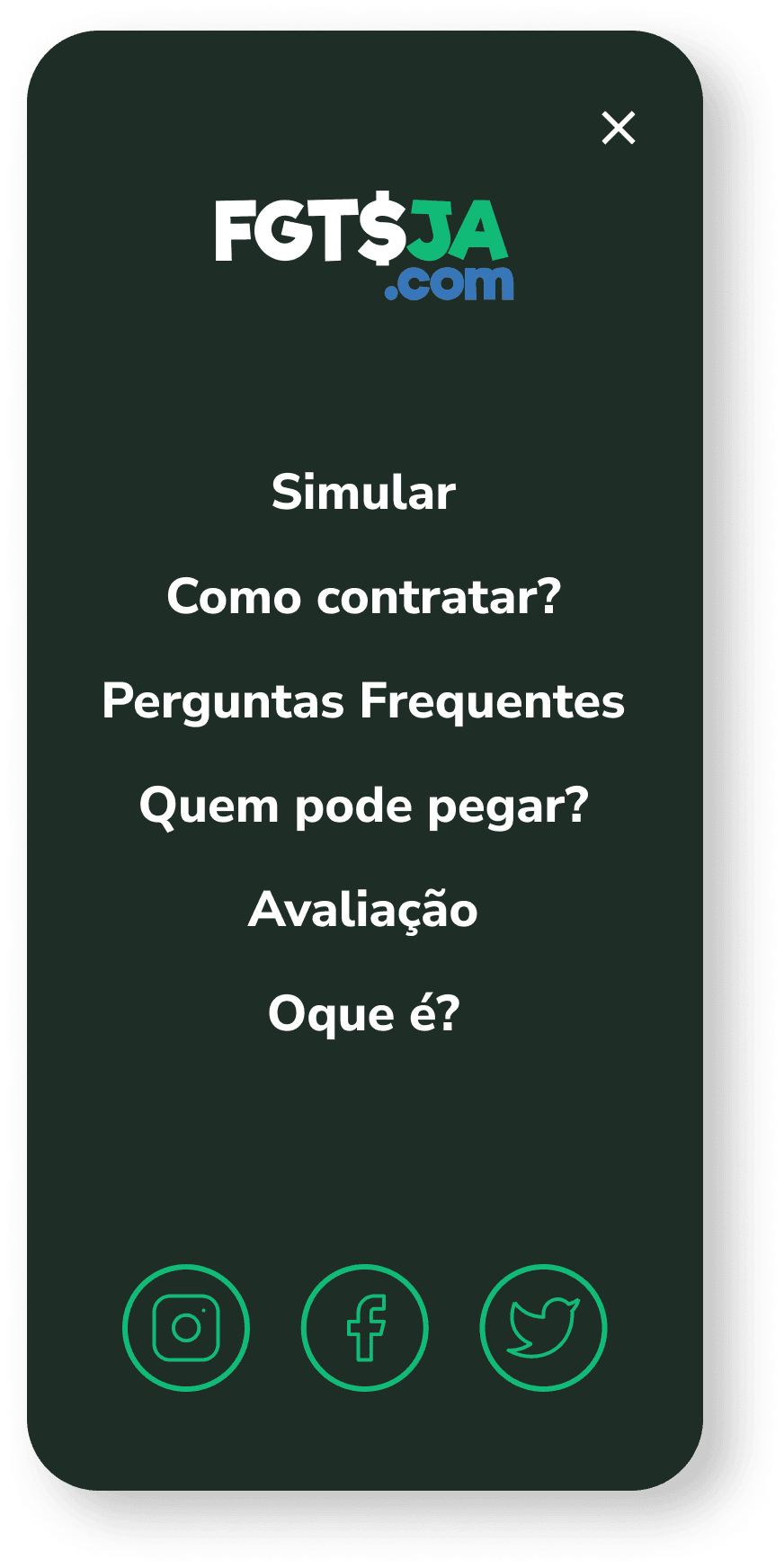Go to Como contratar? section
Screen dimensions: 784x1568
[364, 597]
